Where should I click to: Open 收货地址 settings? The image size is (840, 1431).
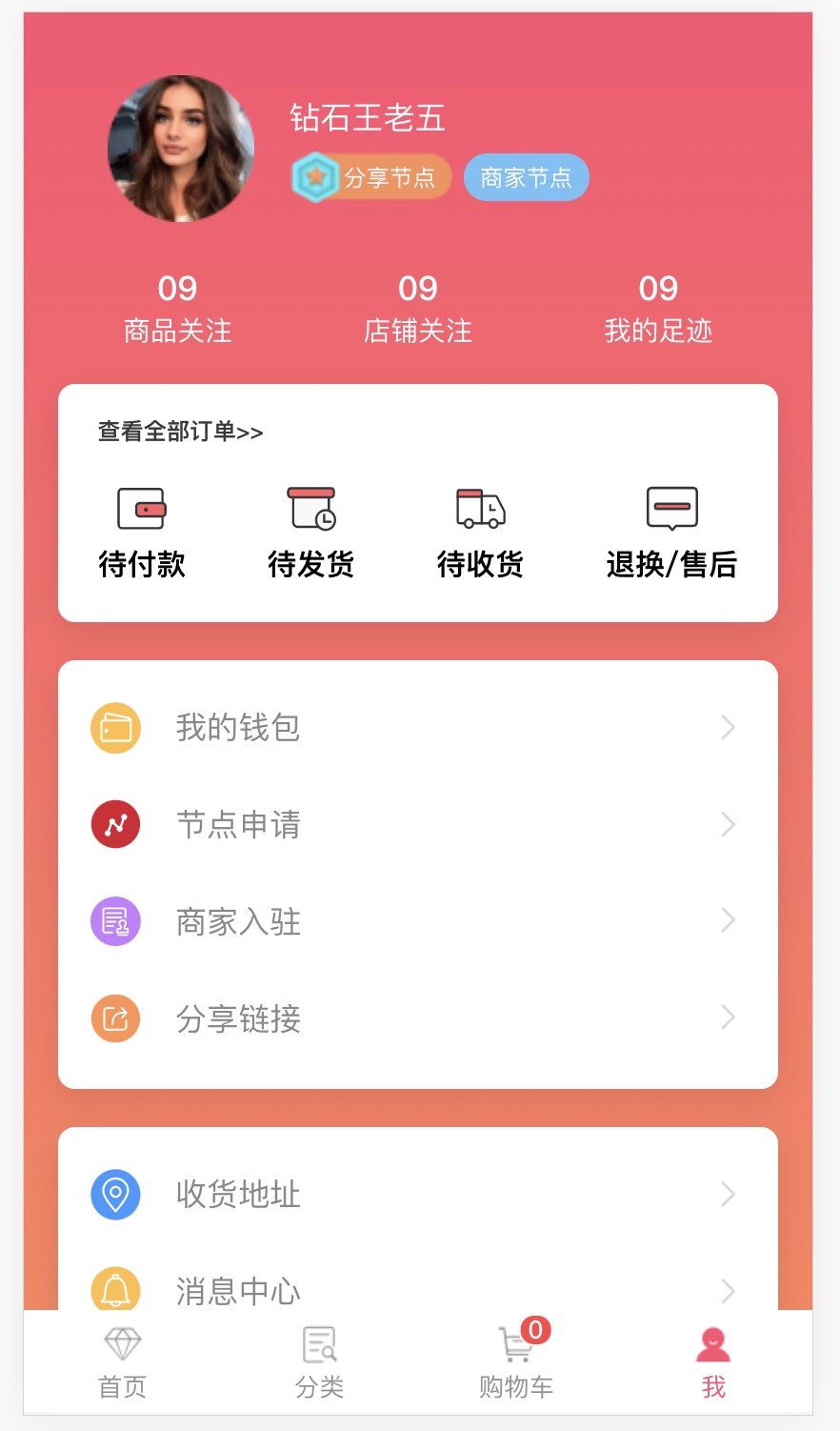pyautogui.click(x=417, y=1194)
